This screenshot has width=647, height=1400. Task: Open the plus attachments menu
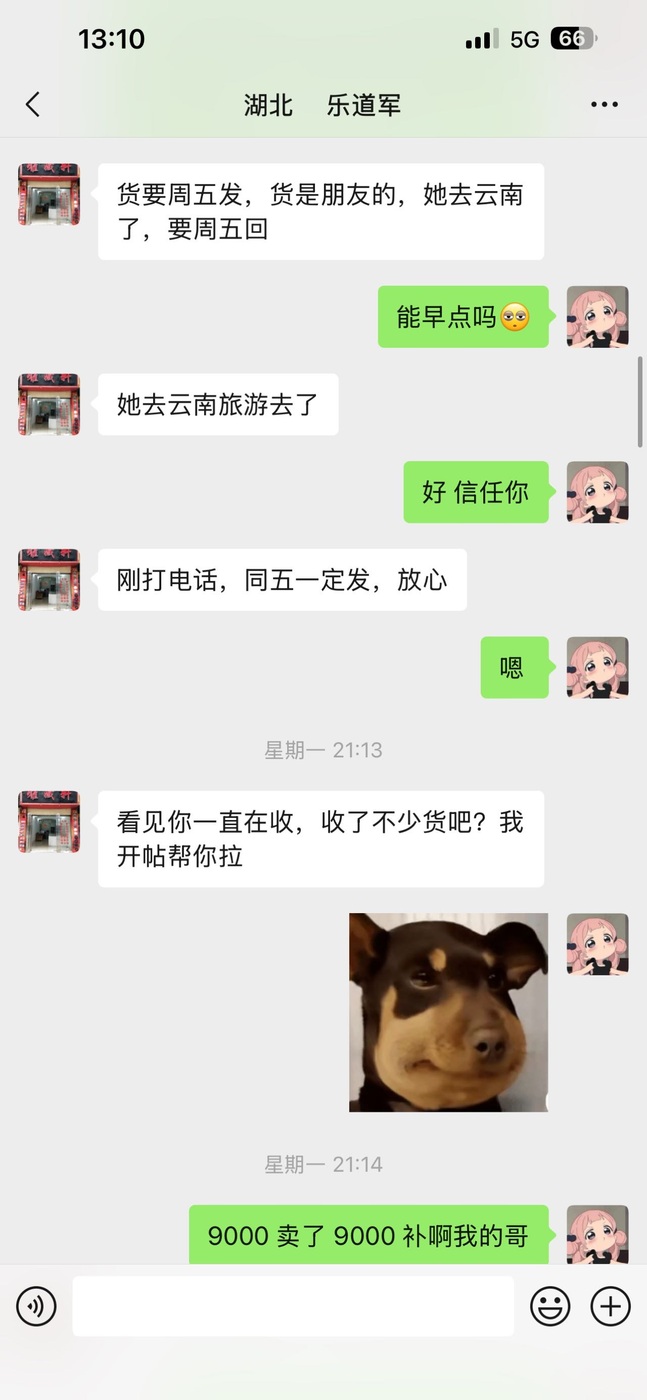[x=610, y=1306]
